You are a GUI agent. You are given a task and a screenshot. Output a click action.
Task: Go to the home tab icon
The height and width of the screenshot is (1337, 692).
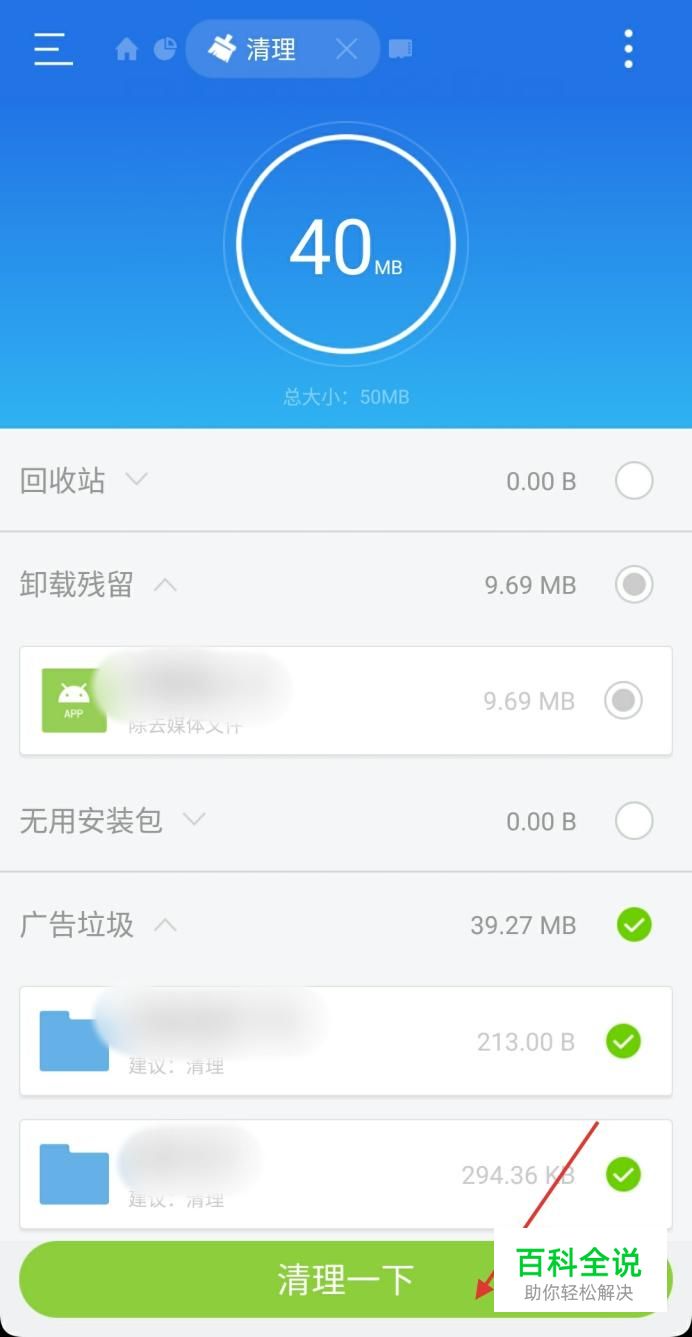pyautogui.click(x=127, y=49)
